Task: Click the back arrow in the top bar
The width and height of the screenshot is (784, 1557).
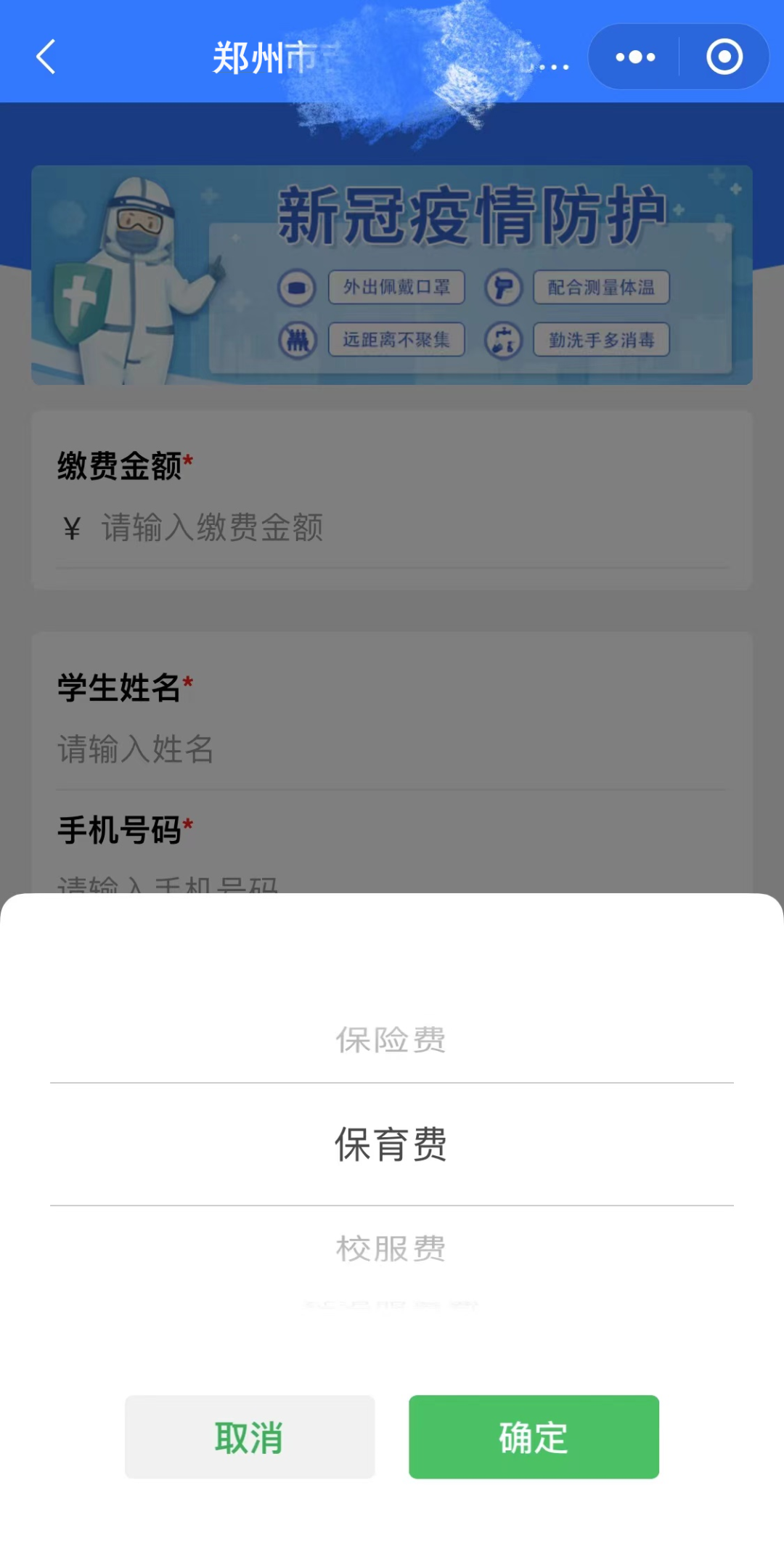Action: (45, 57)
